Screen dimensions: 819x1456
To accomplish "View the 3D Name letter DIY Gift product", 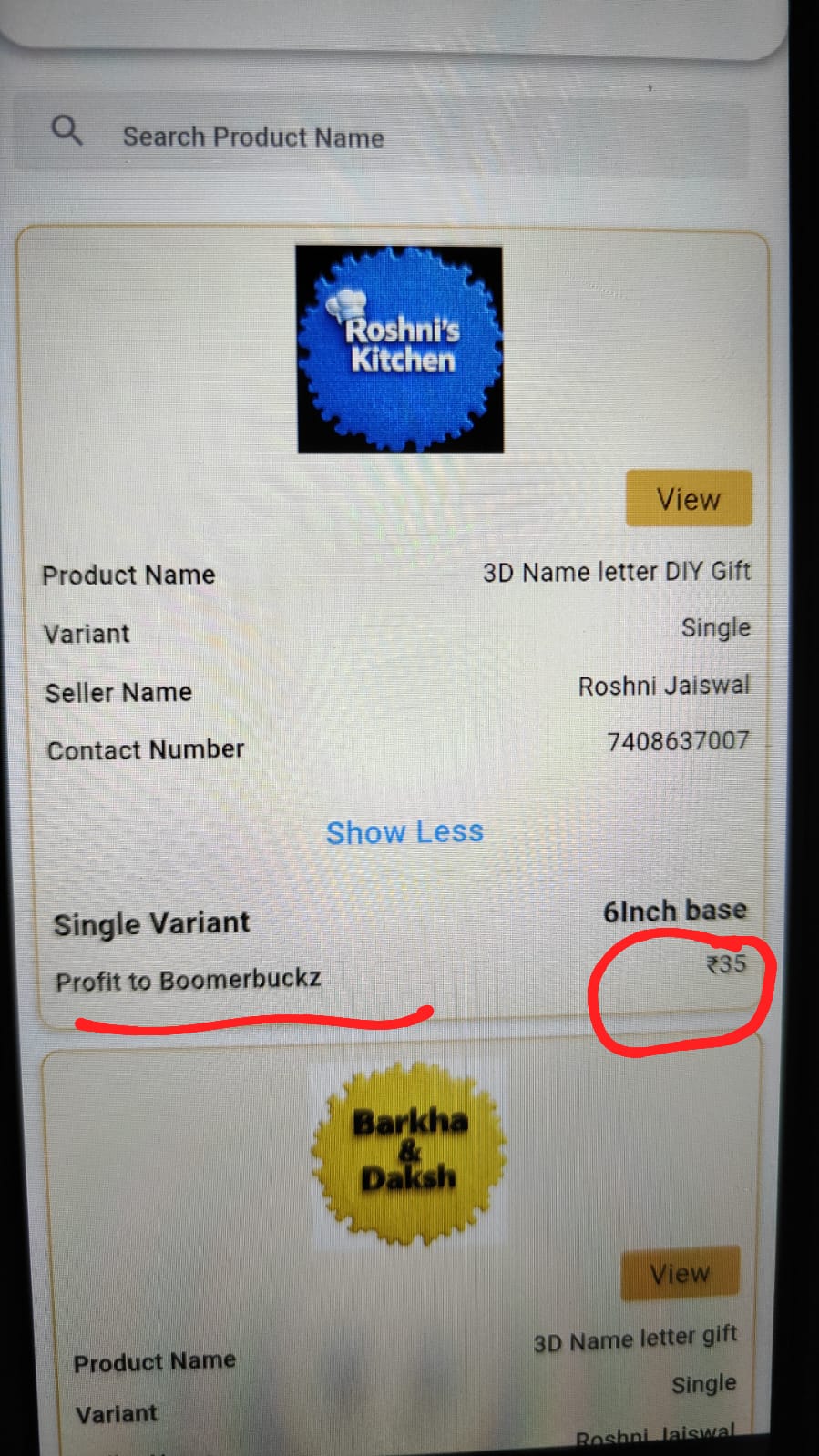I will 688,499.
